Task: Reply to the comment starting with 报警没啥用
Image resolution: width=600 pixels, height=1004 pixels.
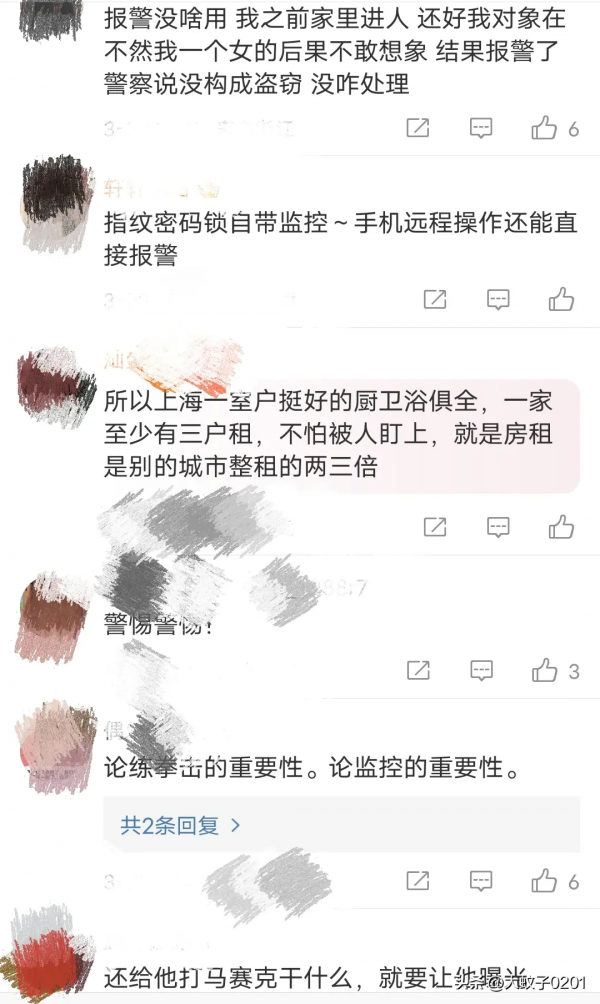Action: click(x=481, y=128)
